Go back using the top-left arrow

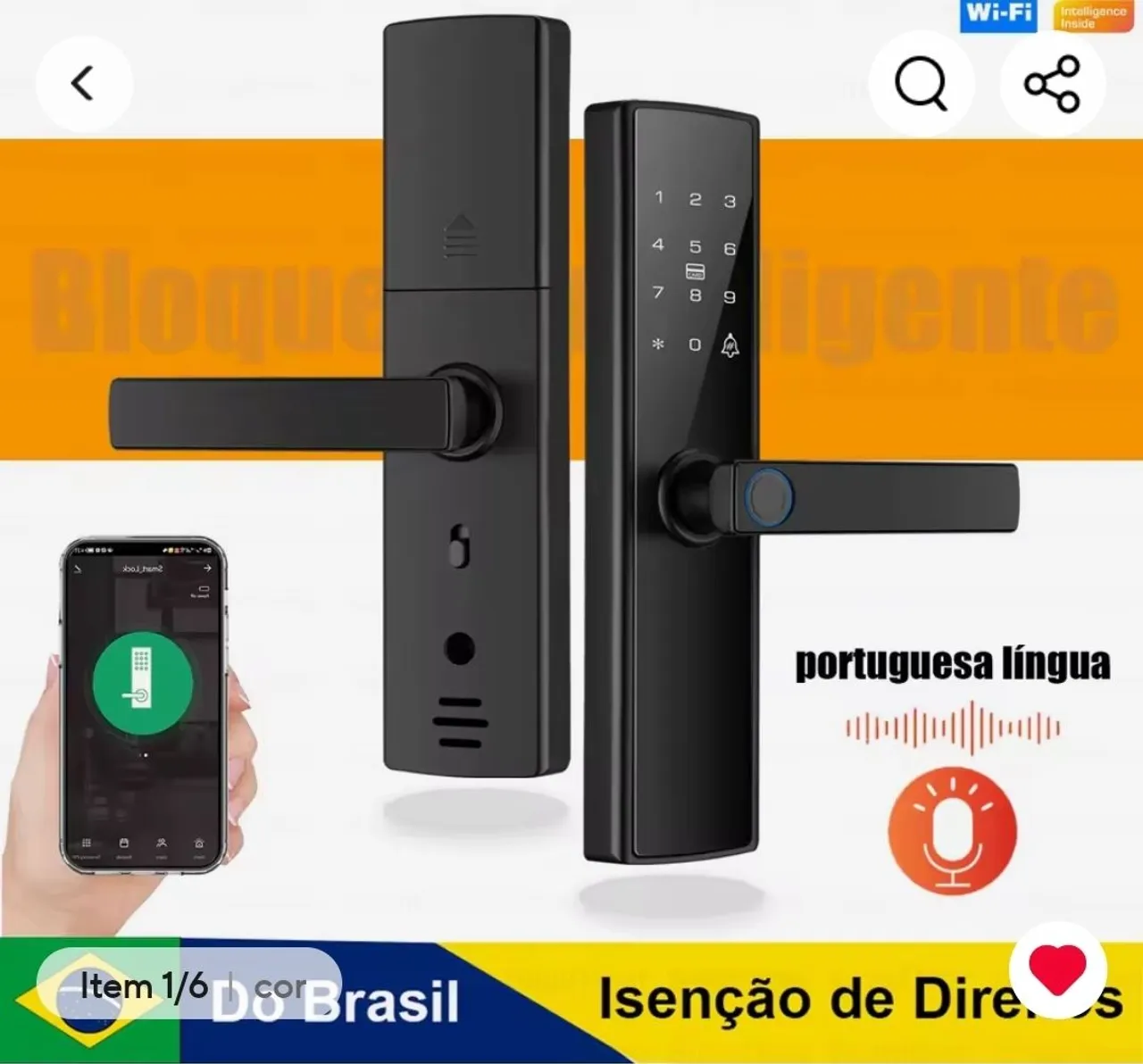pos(84,85)
